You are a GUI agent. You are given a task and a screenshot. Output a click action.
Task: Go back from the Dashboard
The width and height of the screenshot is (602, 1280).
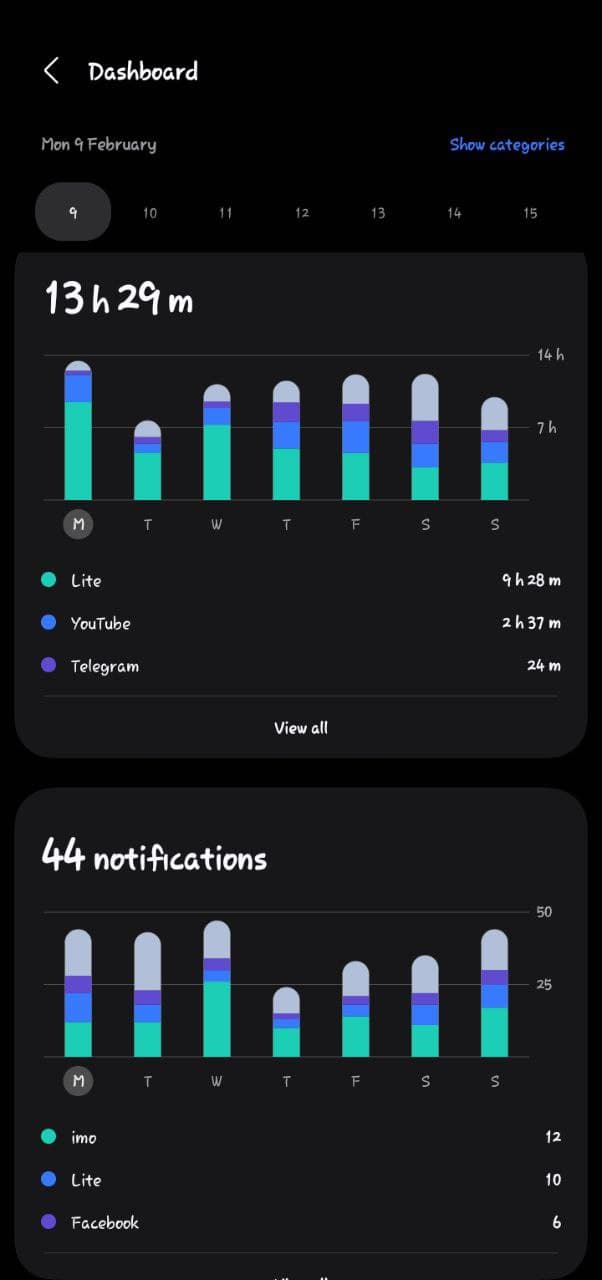pos(51,71)
